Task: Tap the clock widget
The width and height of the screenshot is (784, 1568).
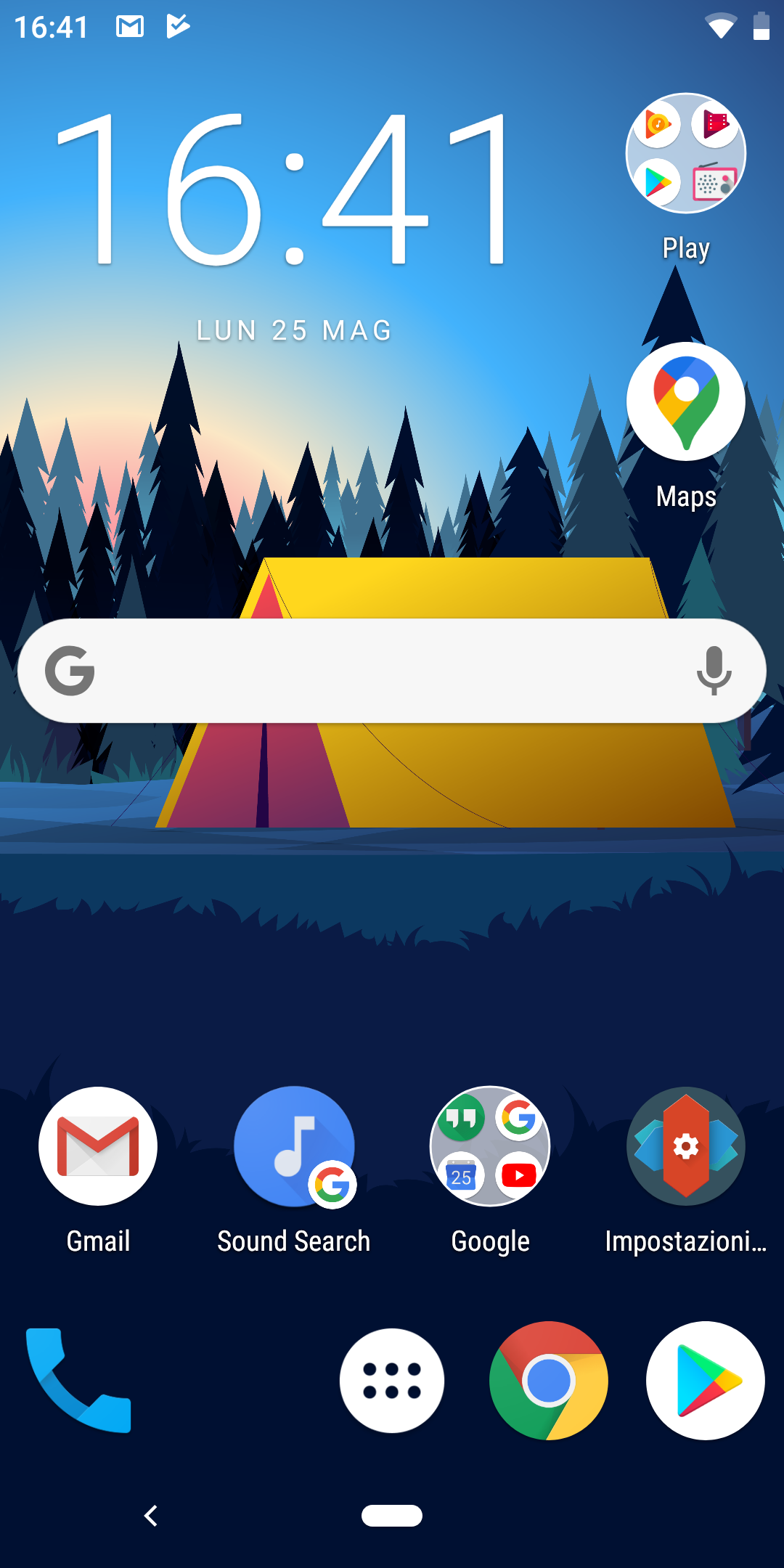Action: [x=284, y=189]
